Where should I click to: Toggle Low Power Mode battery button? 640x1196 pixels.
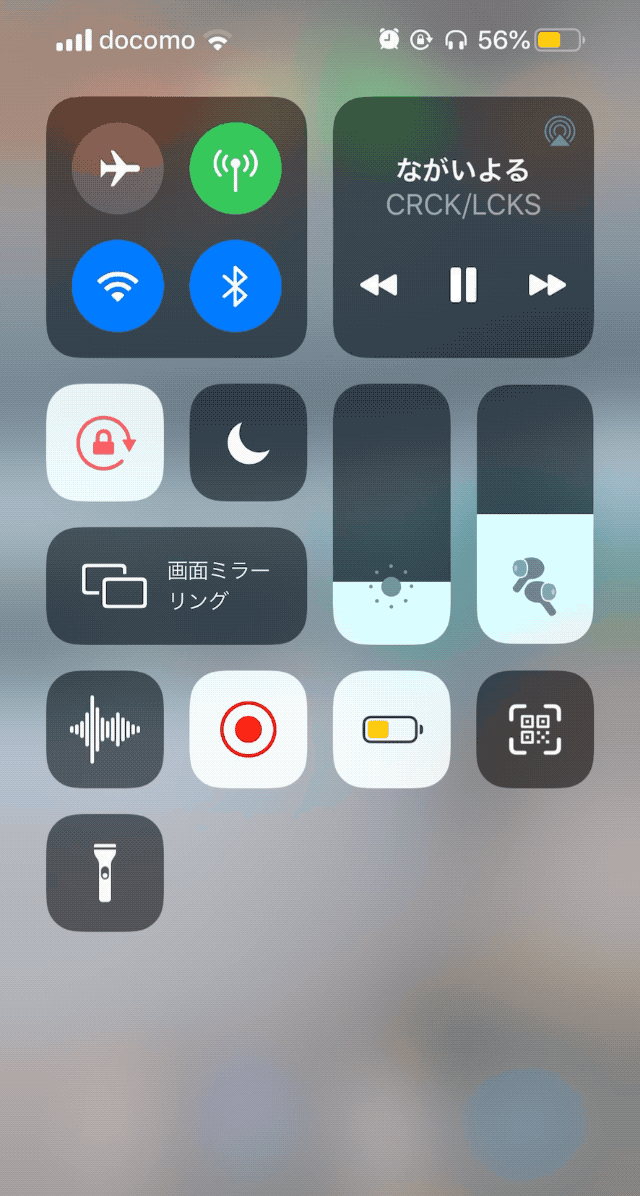[391, 729]
